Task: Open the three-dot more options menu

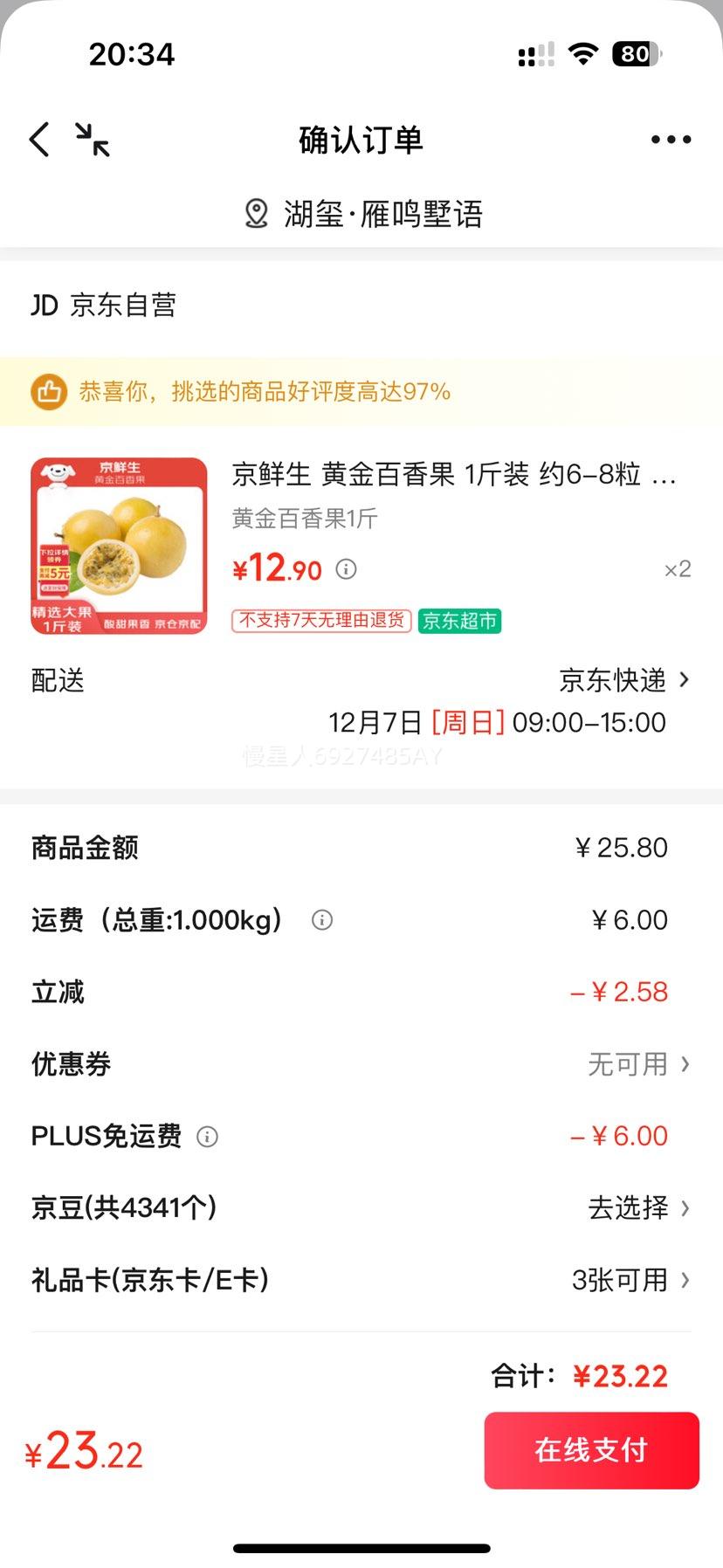Action: point(670,139)
